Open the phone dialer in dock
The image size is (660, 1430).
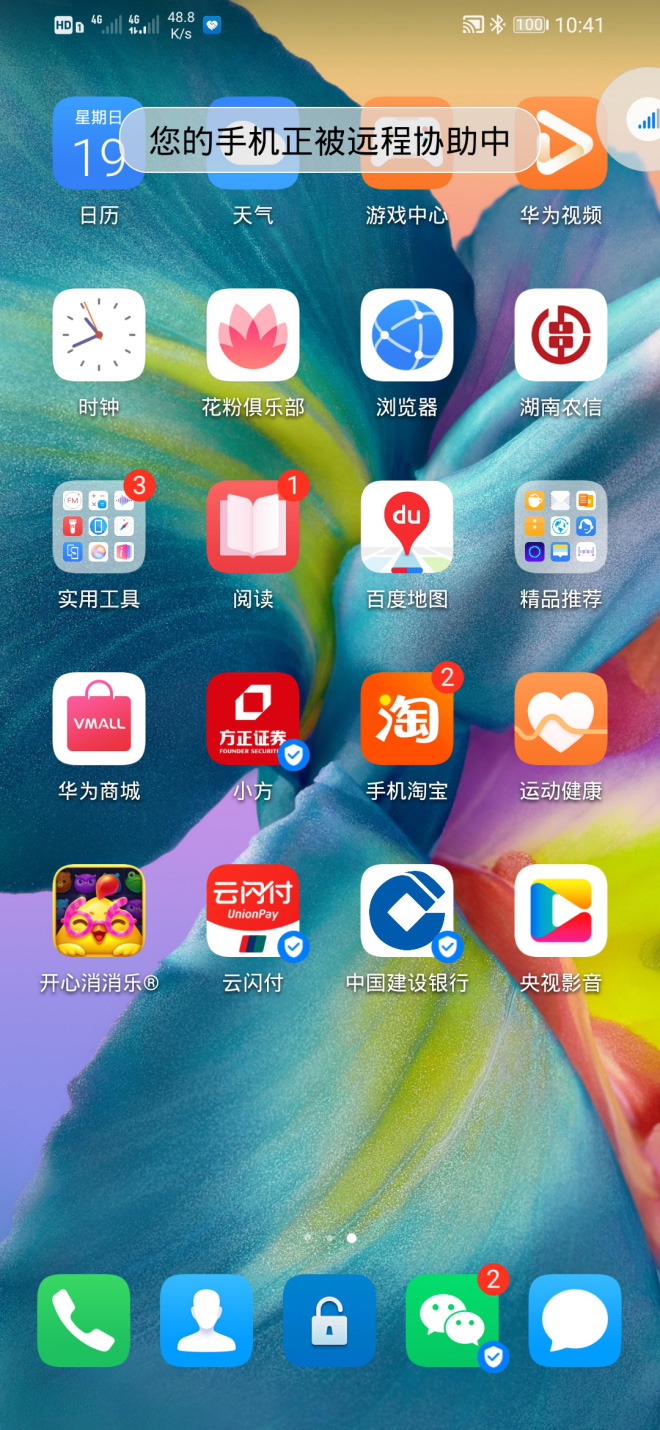84,1321
